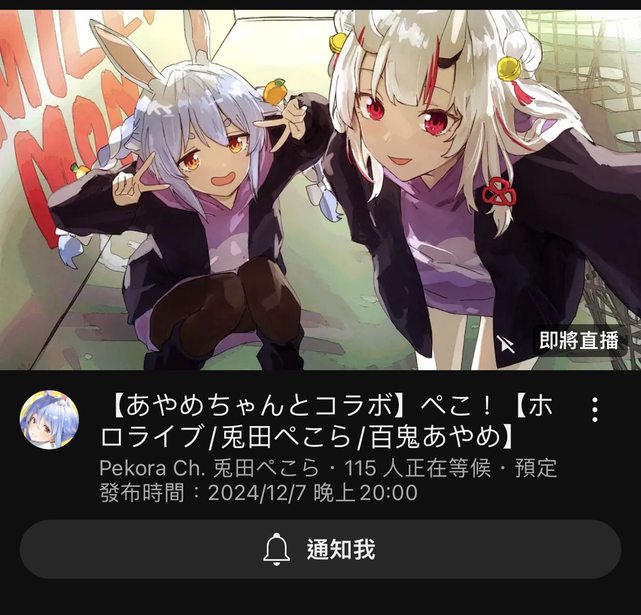Open the upcoming Pekora and Ayame stream thumbnail

(320, 185)
